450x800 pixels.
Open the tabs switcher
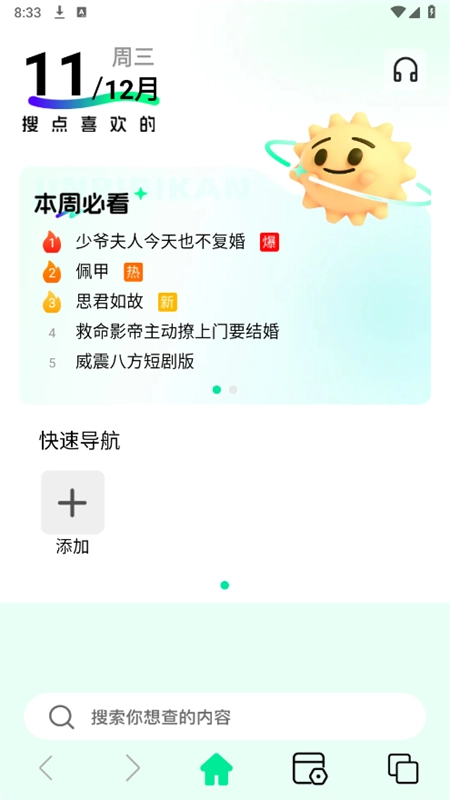[403, 768]
